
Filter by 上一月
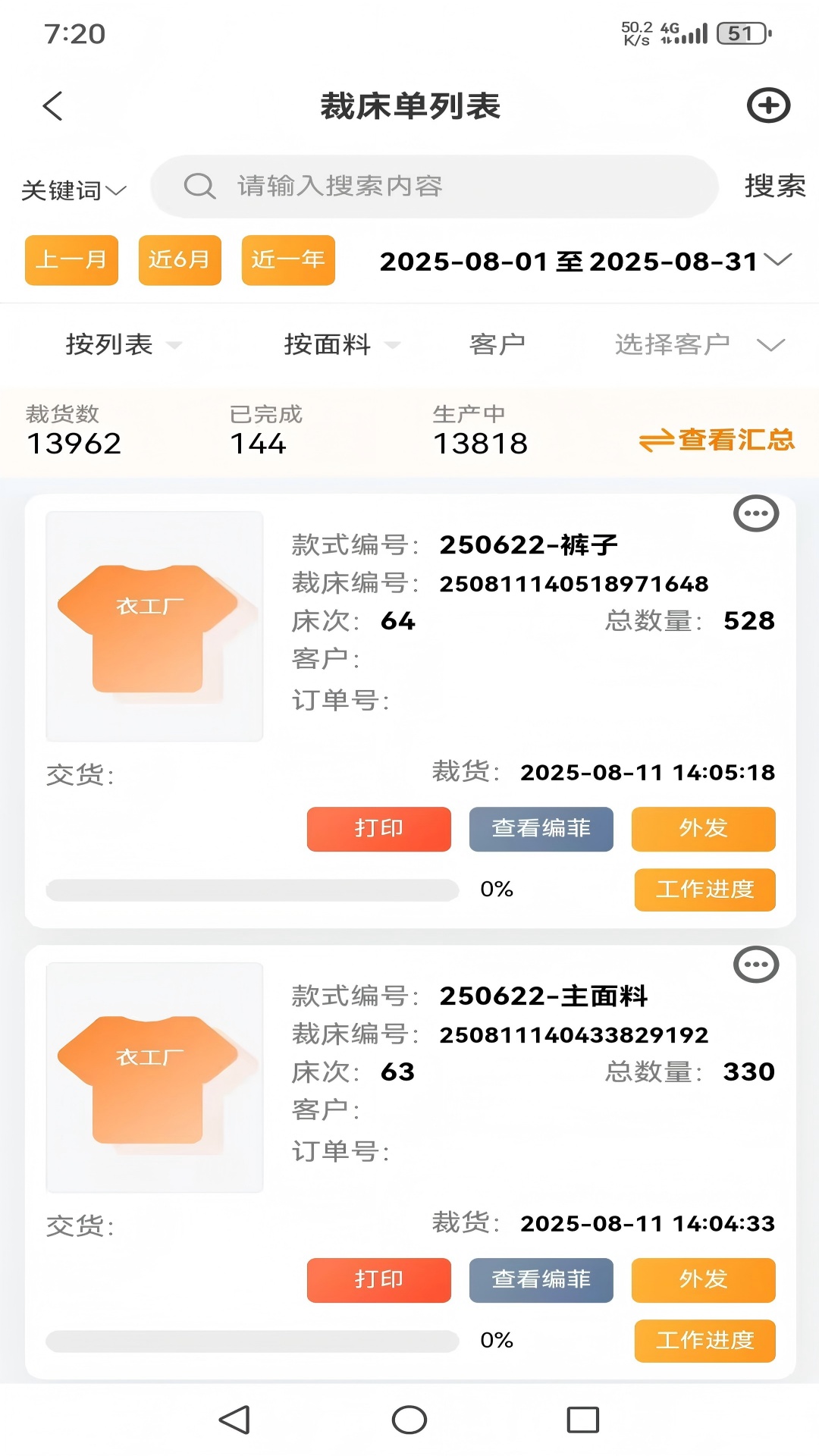tap(71, 260)
